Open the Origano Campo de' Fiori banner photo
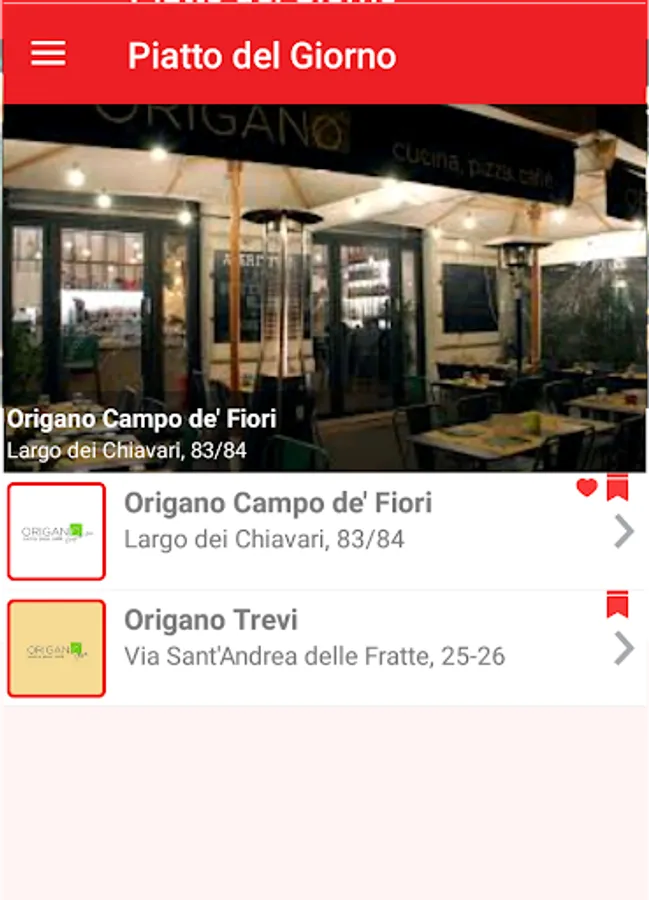Image resolution: width=649 pixels, height=900 pixels. coord(324,288)
